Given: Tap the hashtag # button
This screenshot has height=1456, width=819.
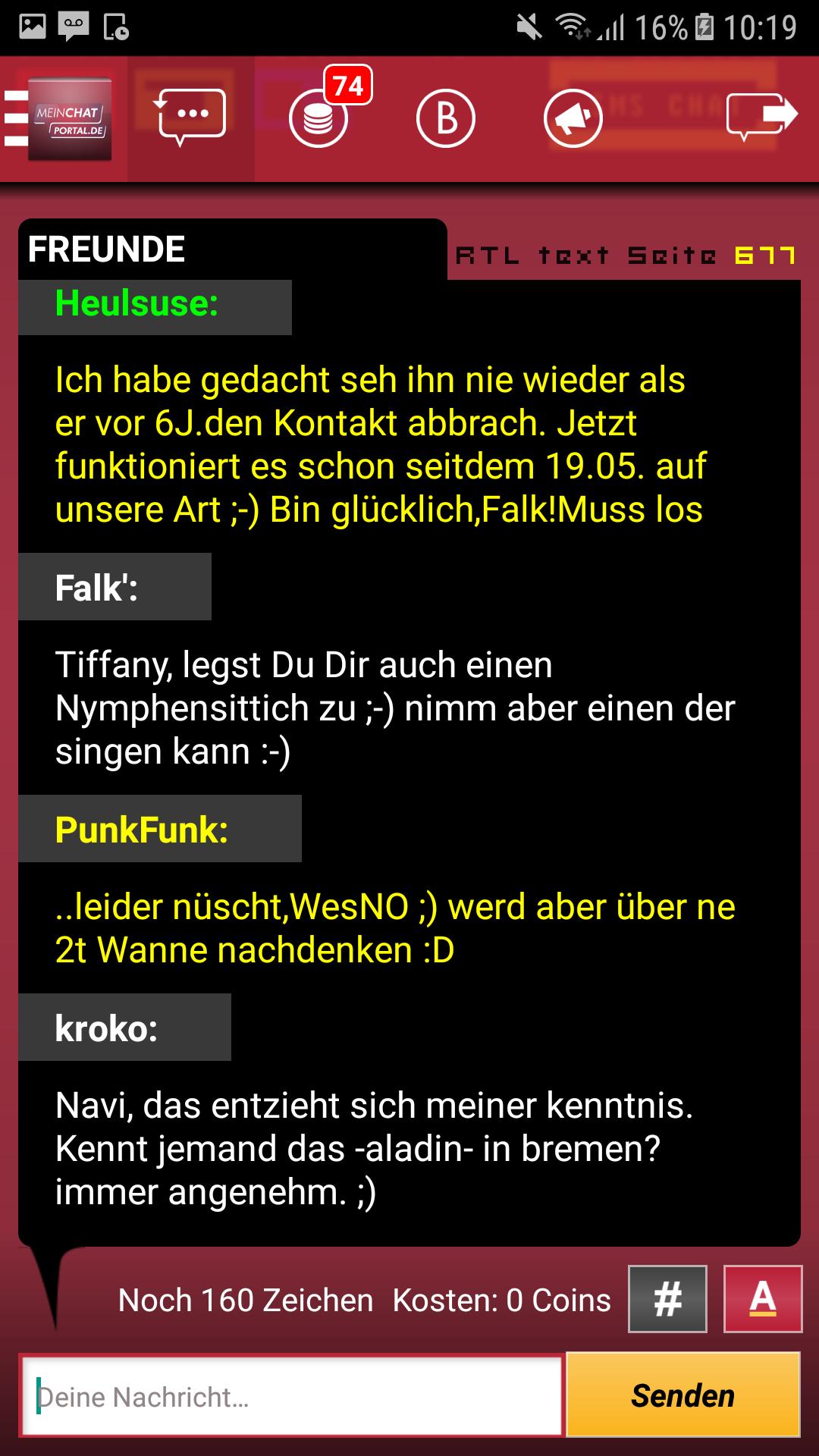Looking at the screenshot, I should tap(667, 1299).
